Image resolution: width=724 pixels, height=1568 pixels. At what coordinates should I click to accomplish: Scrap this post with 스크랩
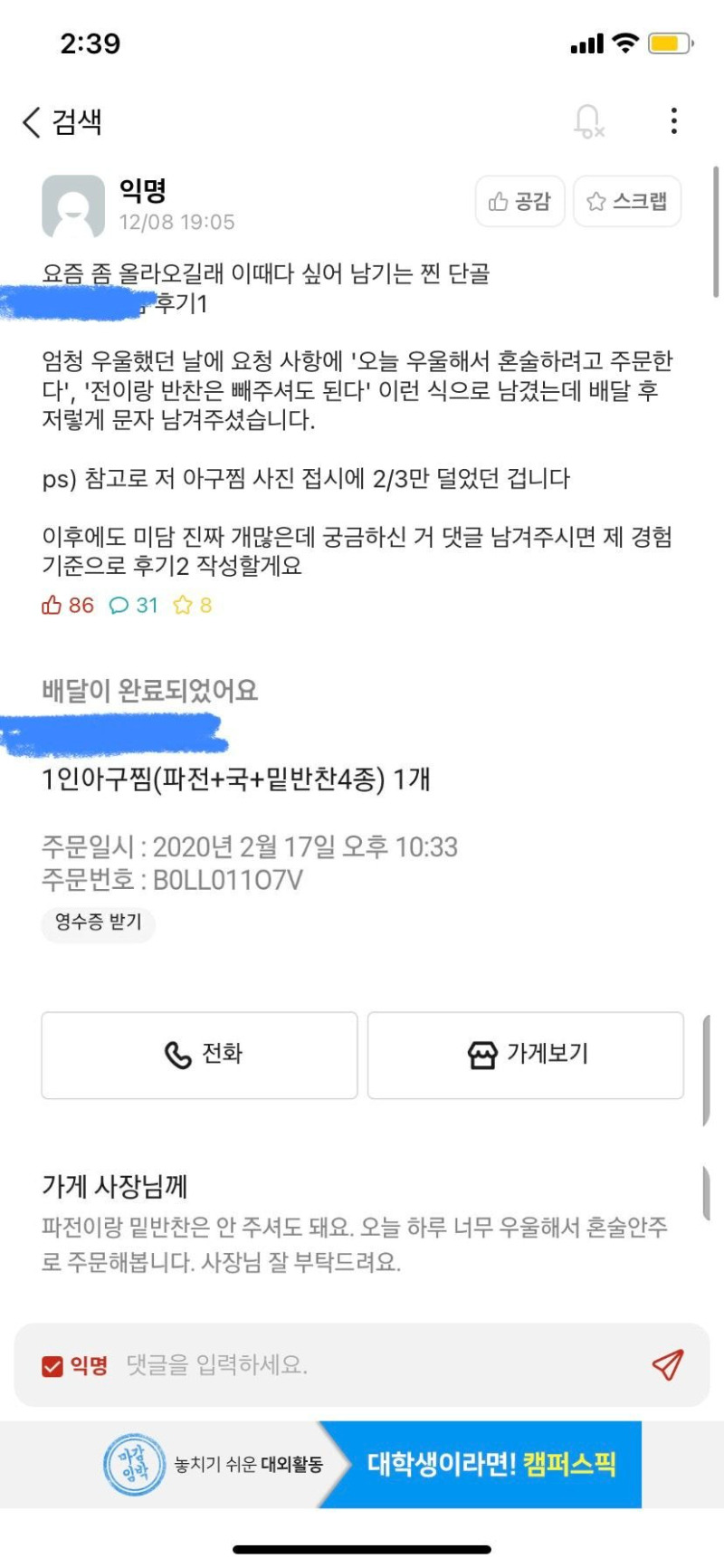tap(627, 201)
